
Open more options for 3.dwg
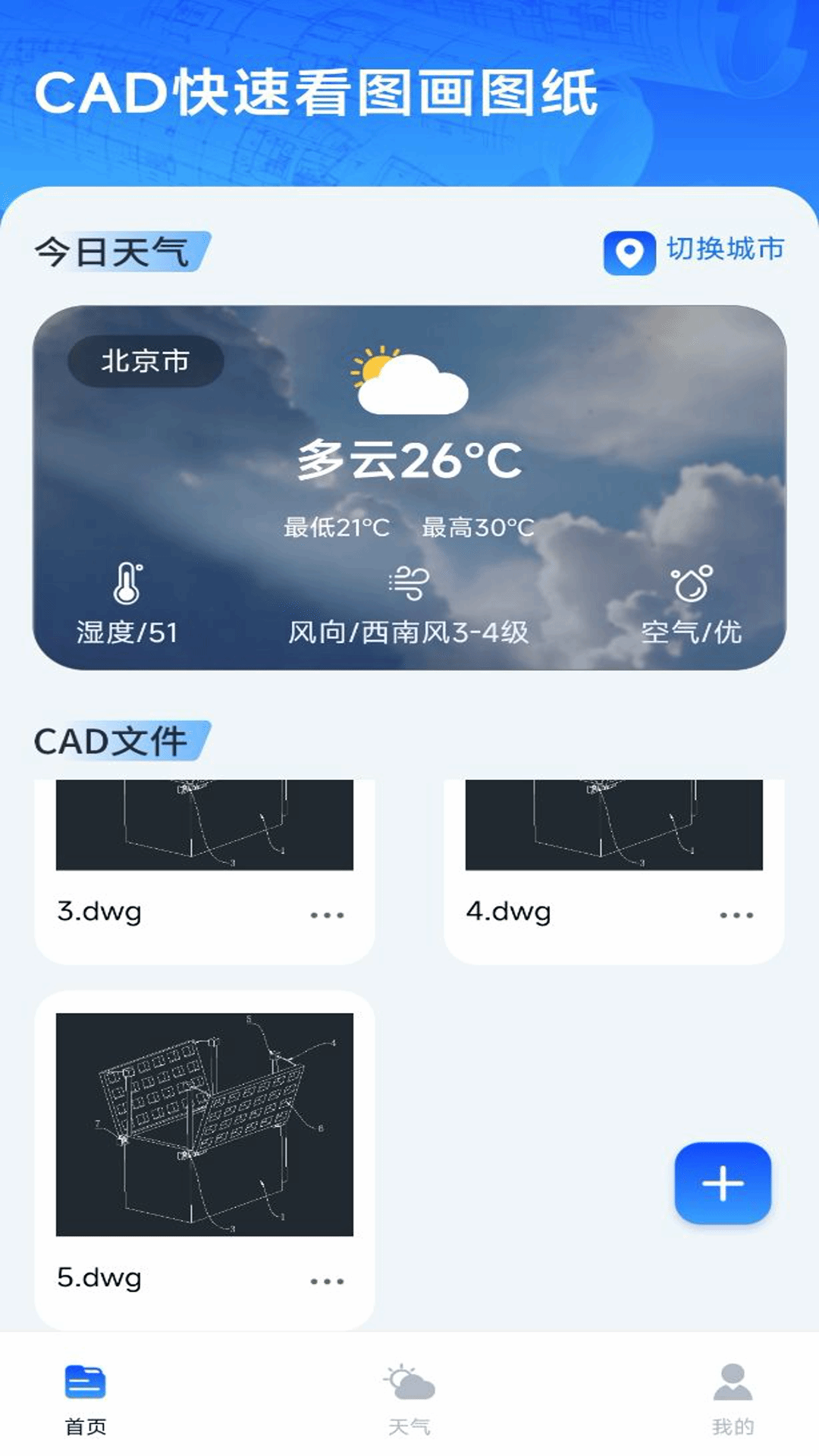(327, 915)
